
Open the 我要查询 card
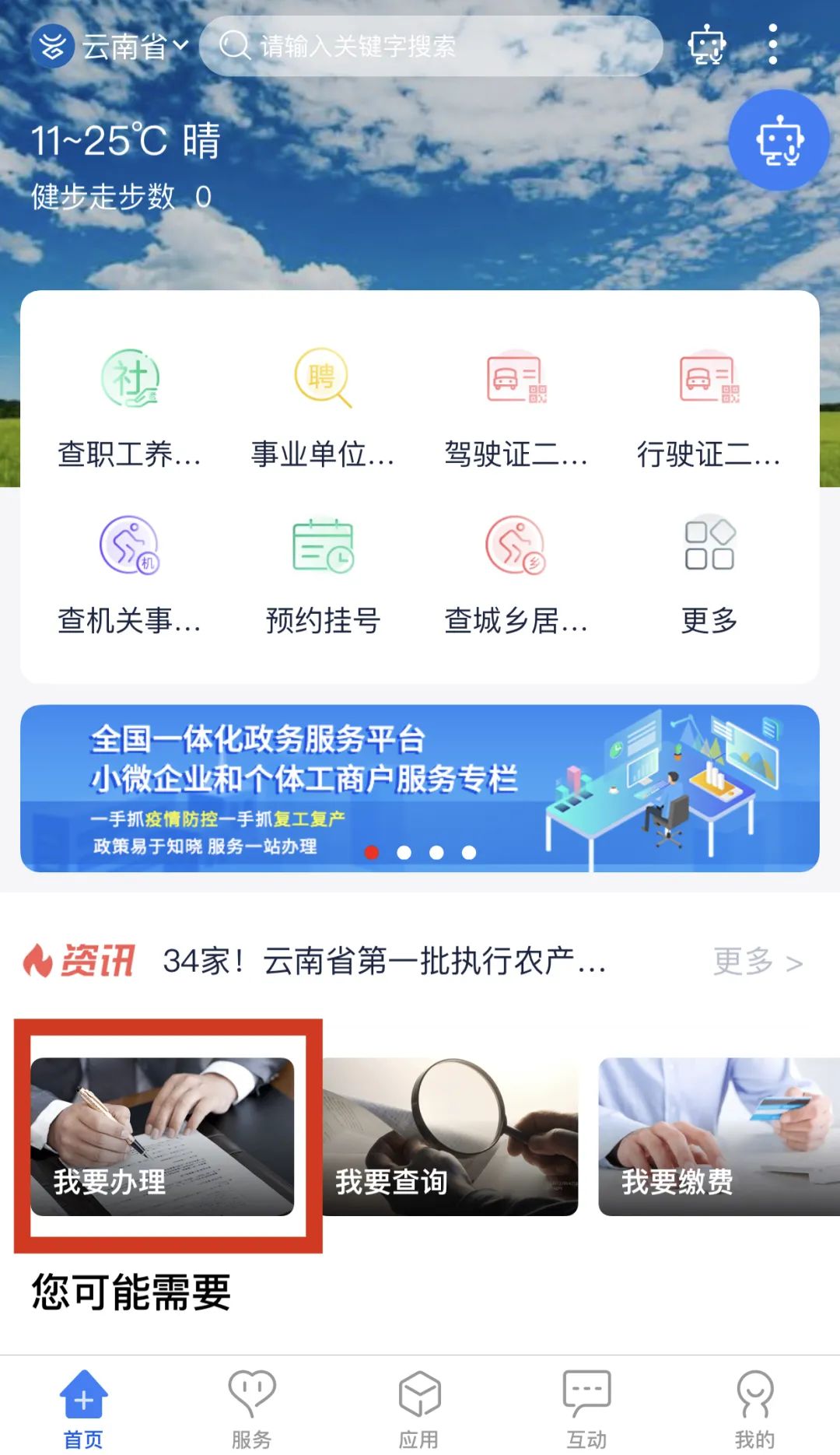450,1136
